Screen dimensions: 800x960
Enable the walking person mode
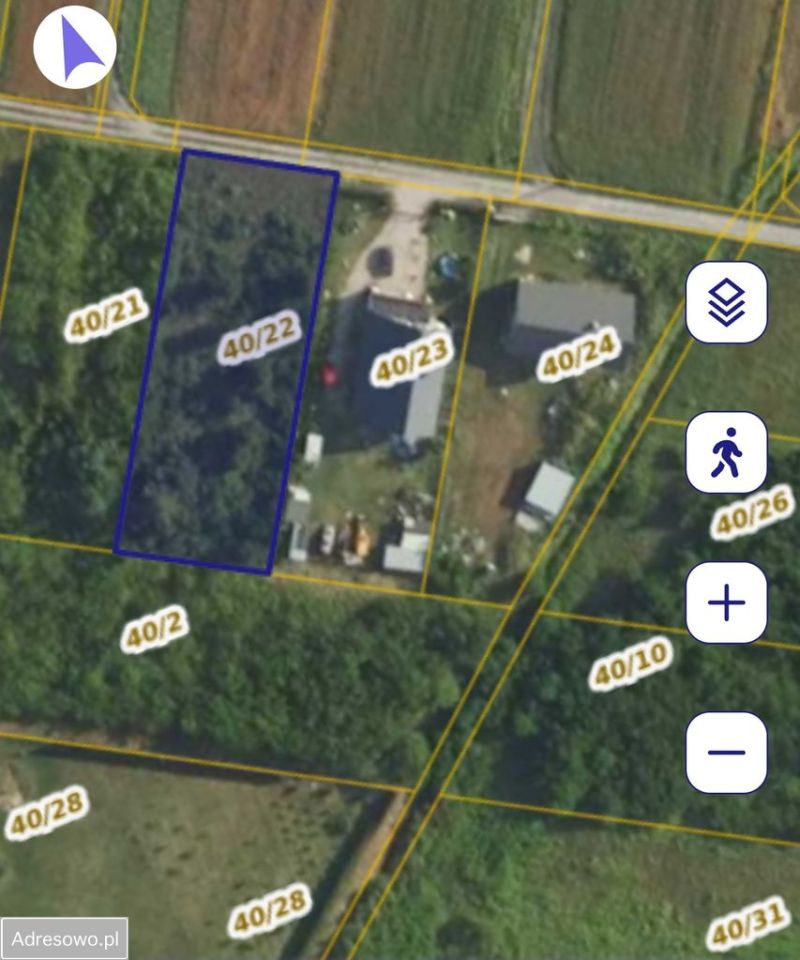pyautogui.click(x=726, y=453)
